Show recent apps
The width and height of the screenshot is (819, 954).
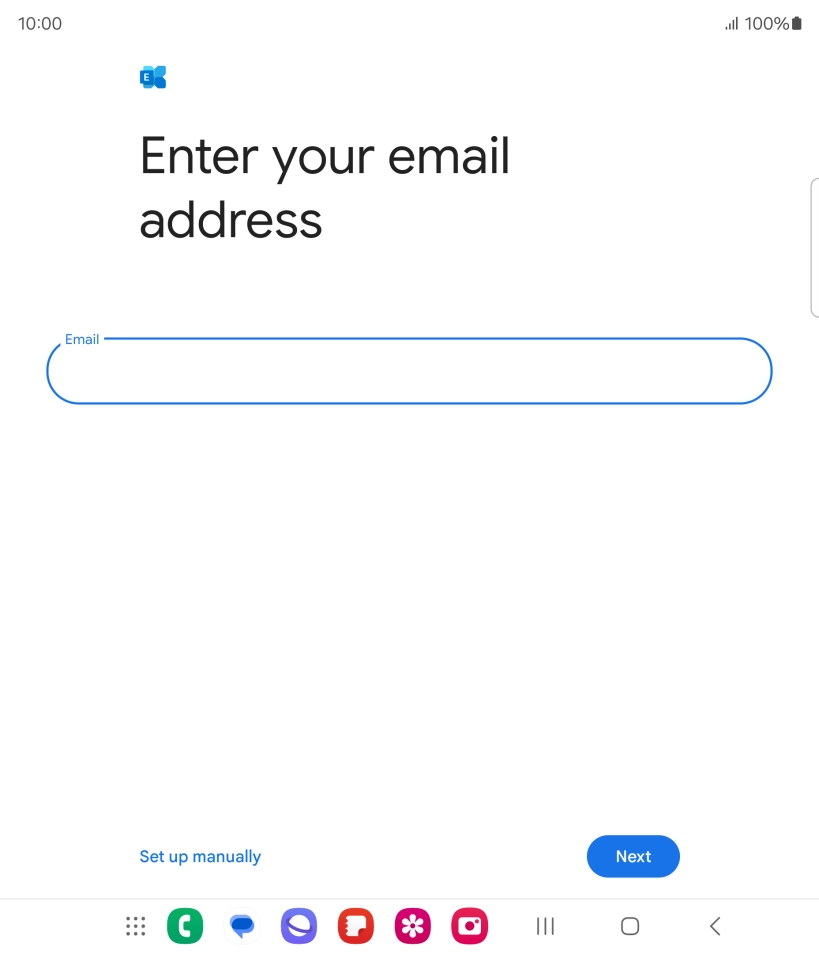point(545,927)
